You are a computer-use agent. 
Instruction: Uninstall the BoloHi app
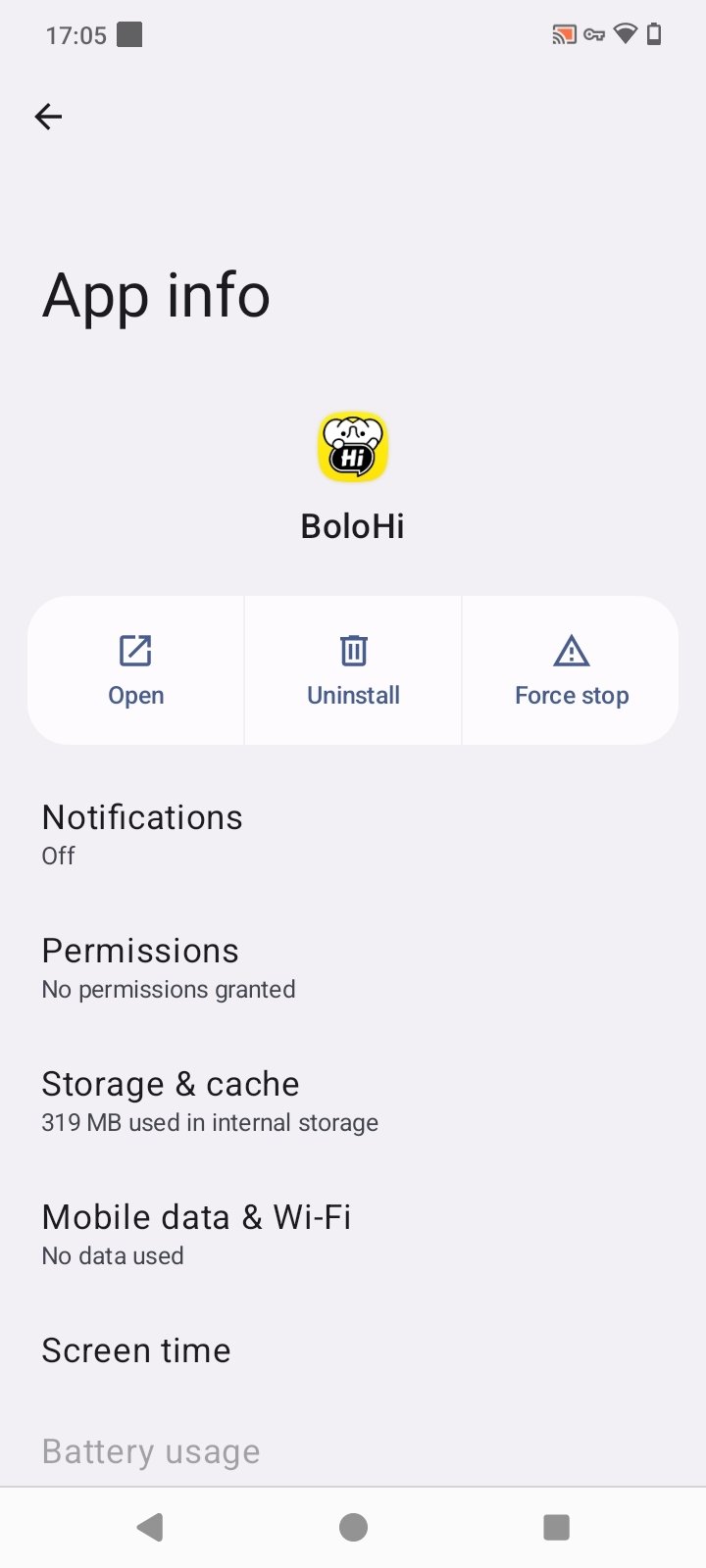click(x=353, y=670)
